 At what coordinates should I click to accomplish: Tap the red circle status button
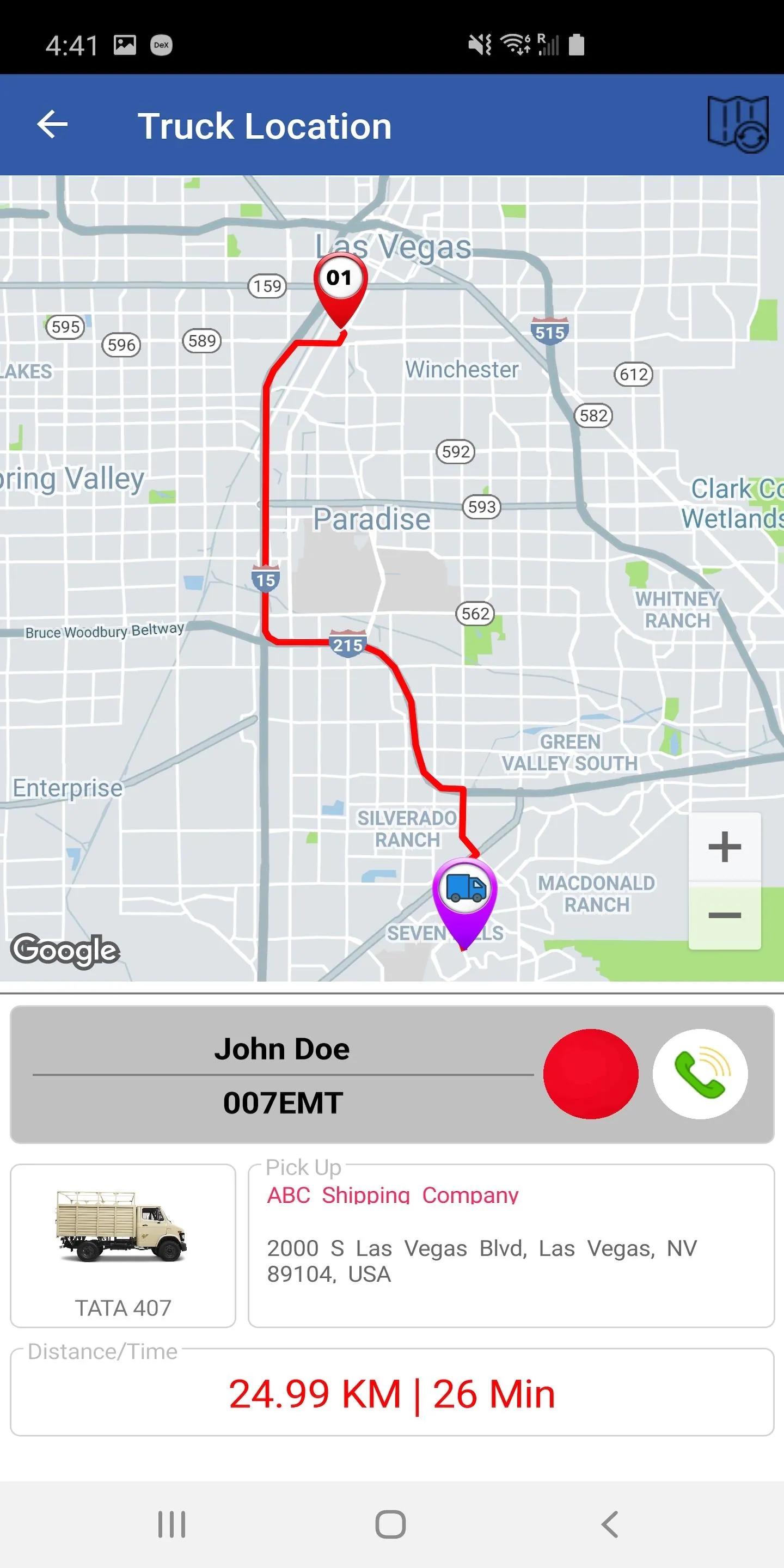click(590, 1074)
